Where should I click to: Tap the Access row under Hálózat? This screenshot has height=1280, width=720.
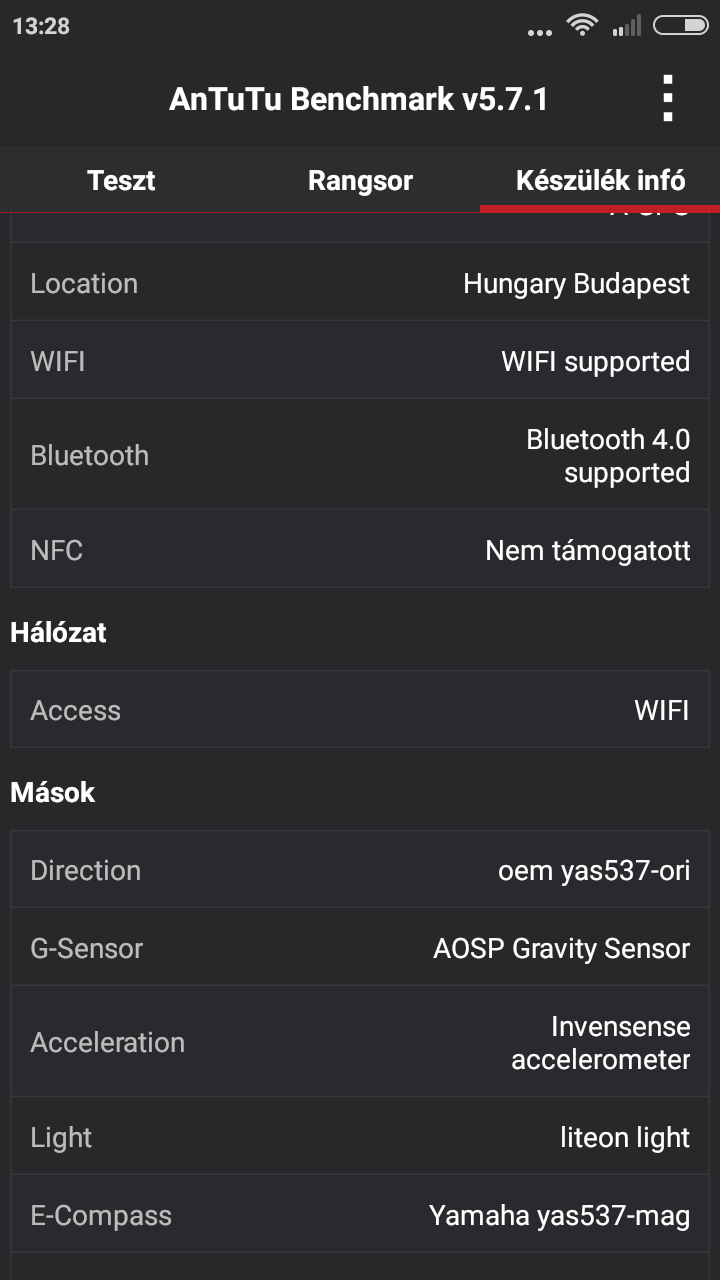pos(360,709)
